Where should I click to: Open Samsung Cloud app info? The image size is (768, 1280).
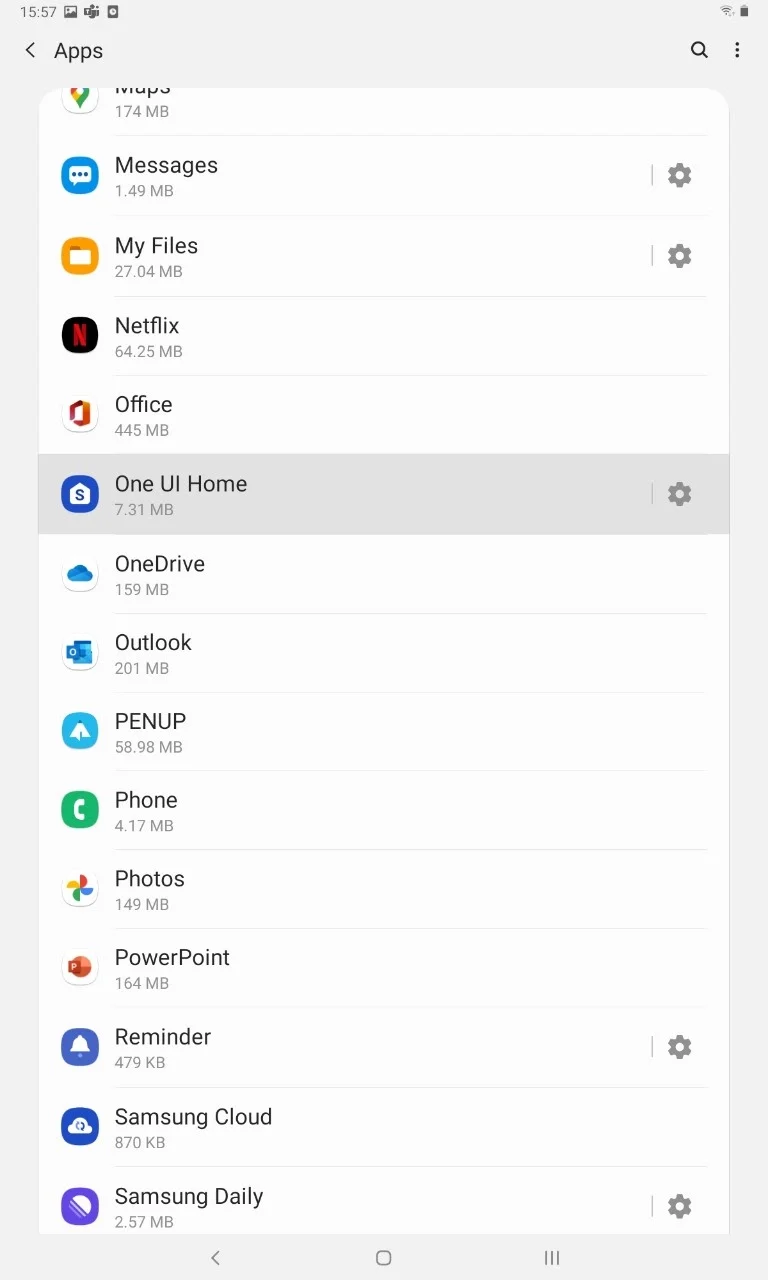pos(384,1127)
